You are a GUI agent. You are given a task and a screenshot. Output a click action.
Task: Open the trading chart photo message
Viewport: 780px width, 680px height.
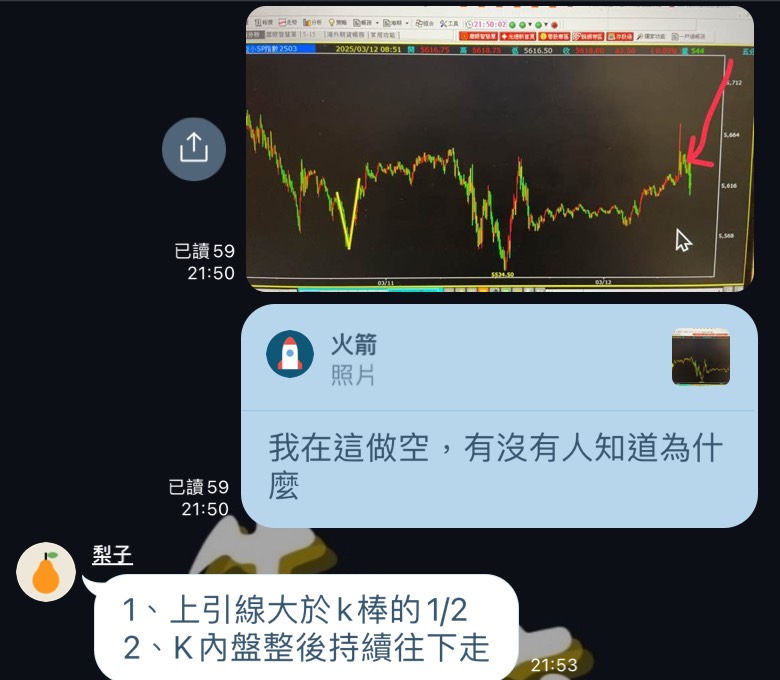(x=500, y=150)
